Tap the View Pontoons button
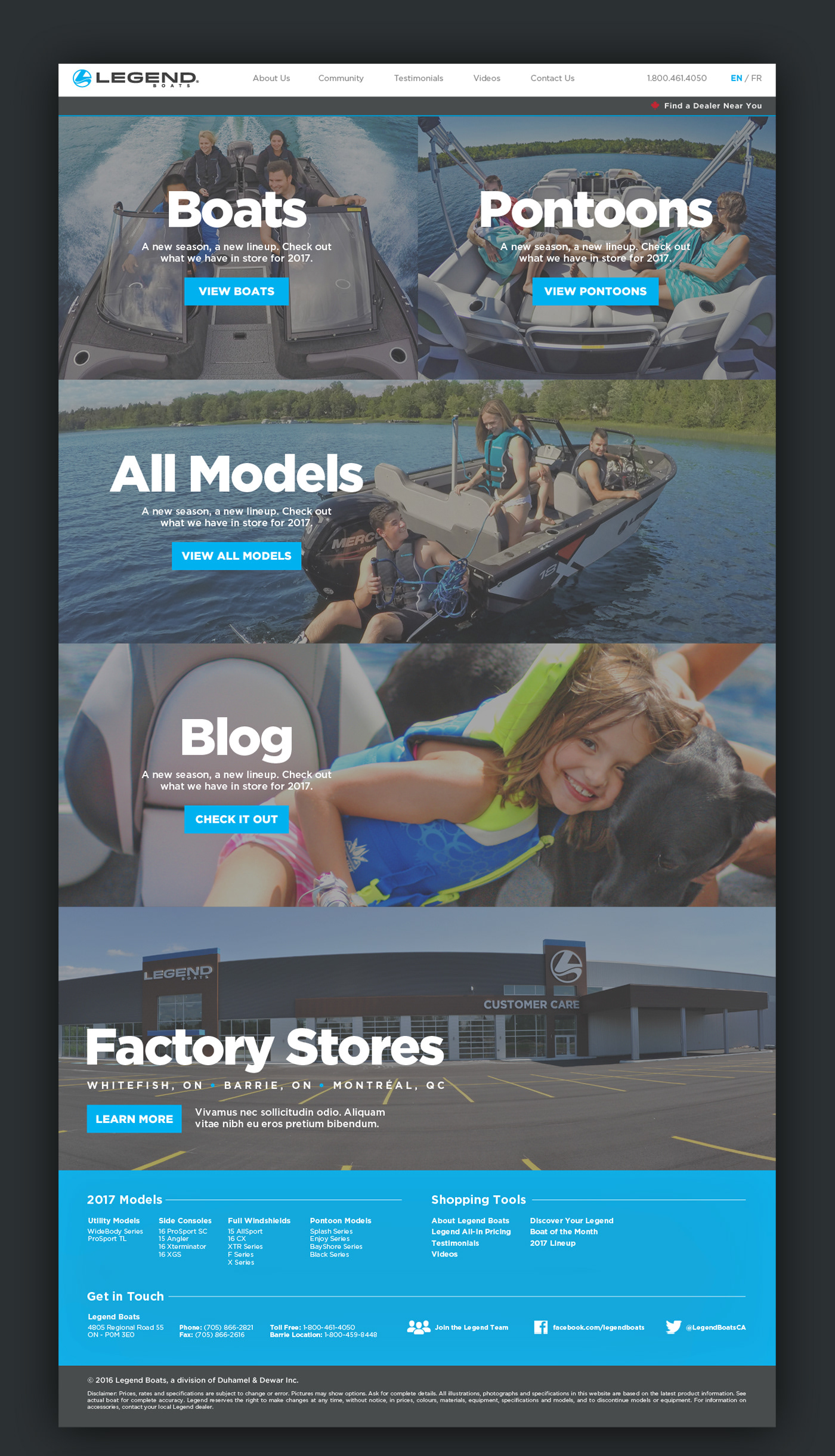The image size is (835, 1456). tap(595, 291)
